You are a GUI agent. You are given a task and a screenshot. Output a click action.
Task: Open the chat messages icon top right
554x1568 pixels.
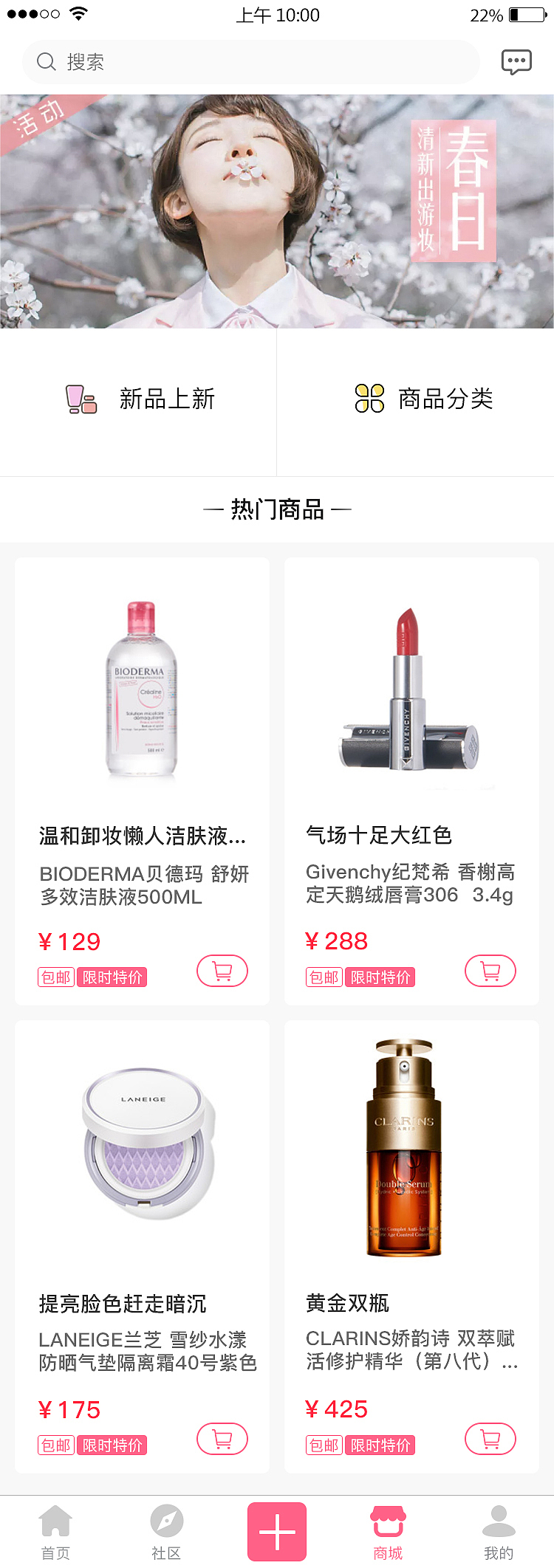coord(516,61)
